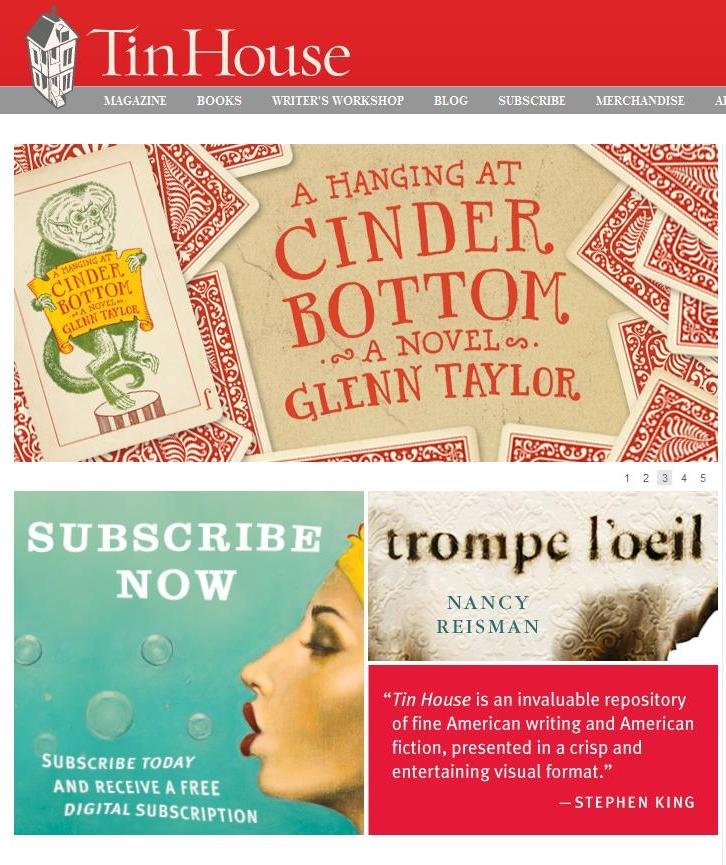Jump to carousel slide 1
The height and width of the screenshot is (865, 726).
point(627,478)
